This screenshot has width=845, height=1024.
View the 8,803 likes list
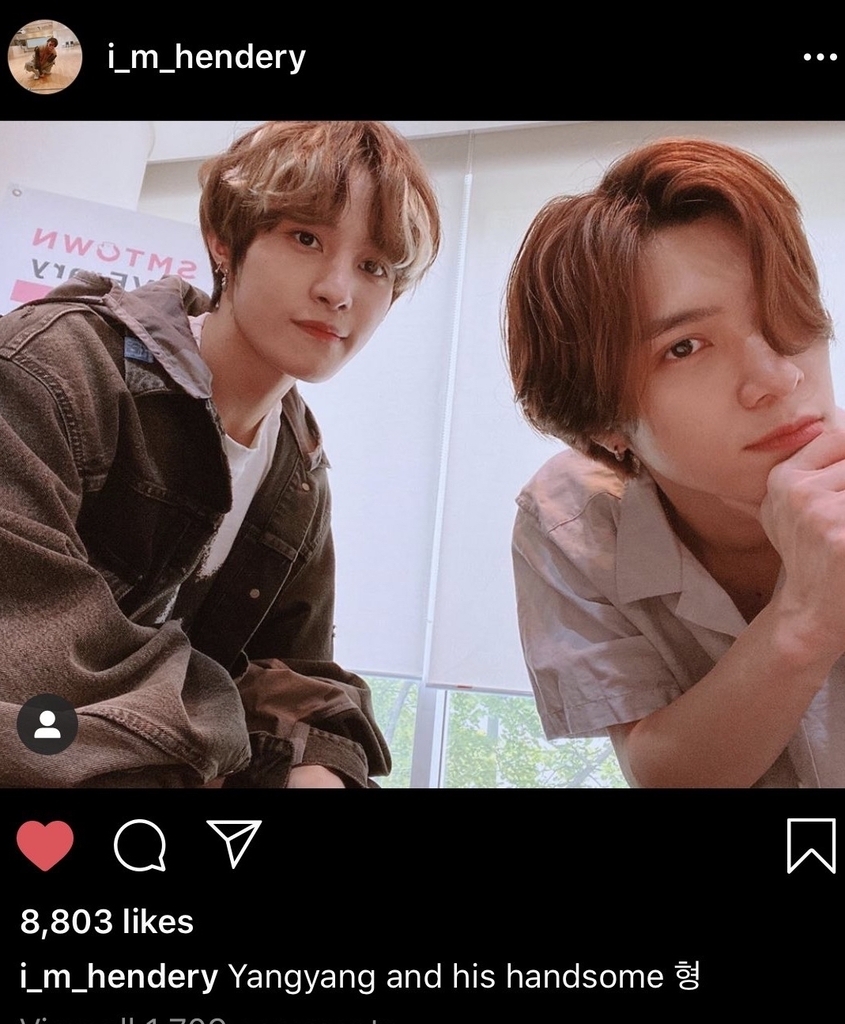point(107,921)
